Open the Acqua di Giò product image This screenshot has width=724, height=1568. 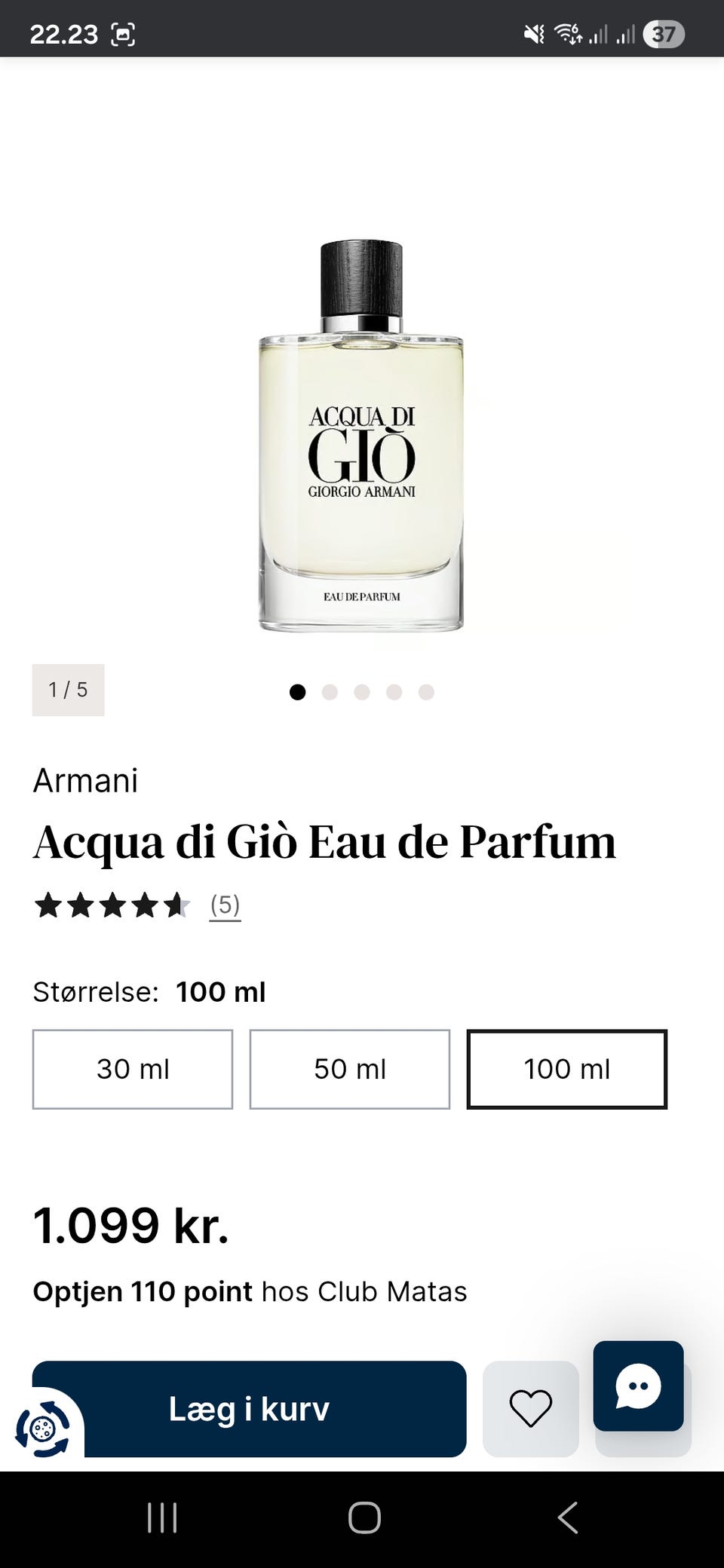(361, 436)
